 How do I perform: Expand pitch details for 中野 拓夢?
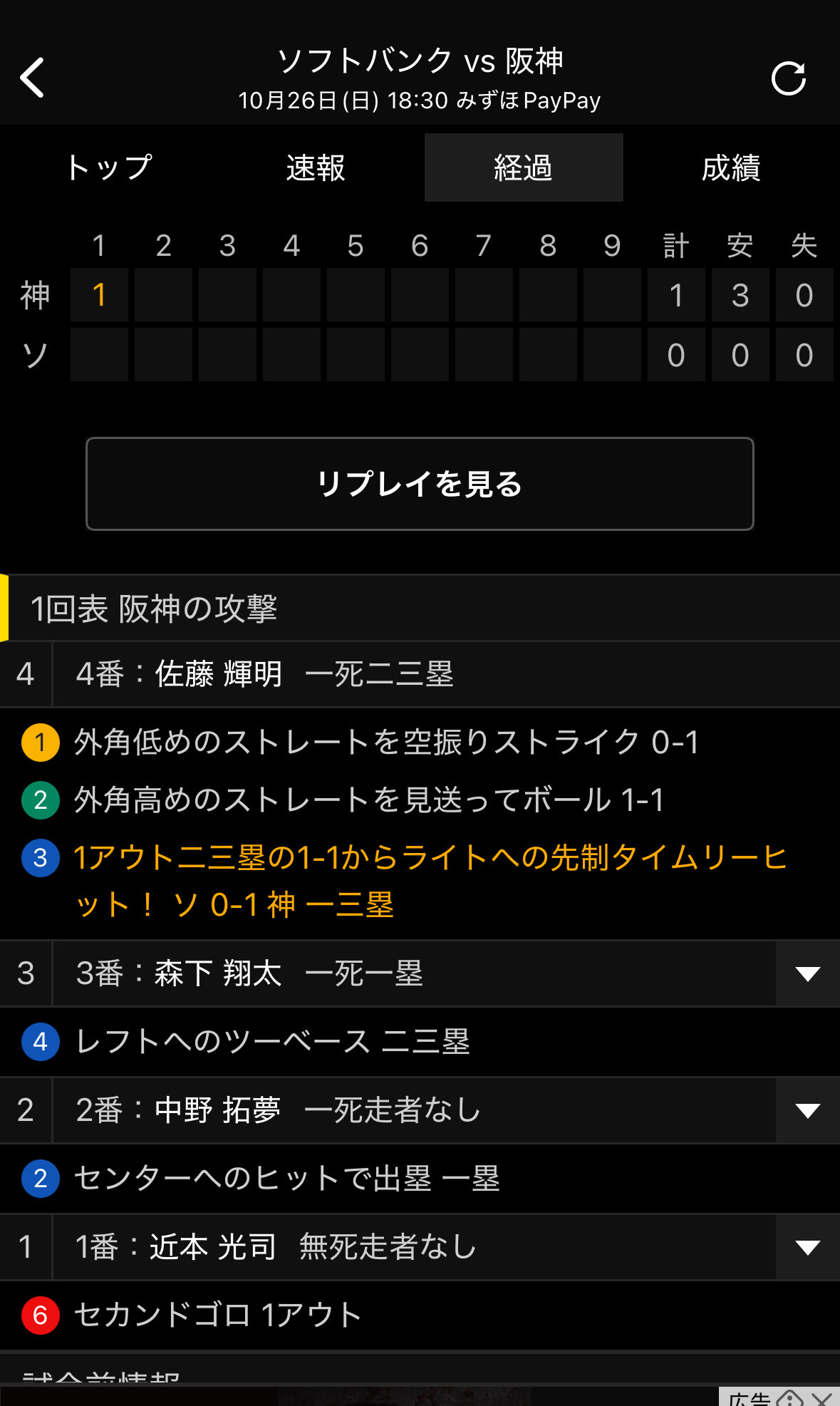tap(807, 1110)
